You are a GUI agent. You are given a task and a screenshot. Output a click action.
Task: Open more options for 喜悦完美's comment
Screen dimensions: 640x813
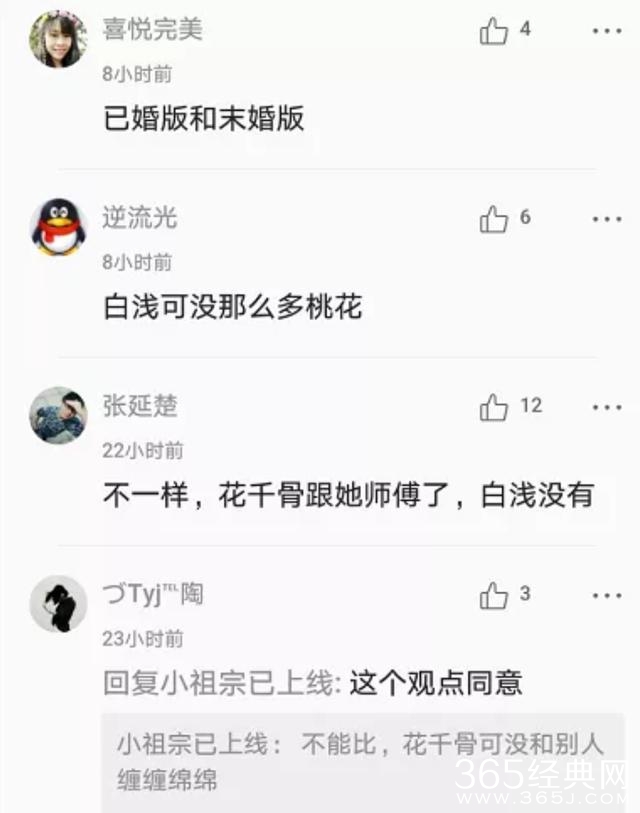click(x=607, y=31)
